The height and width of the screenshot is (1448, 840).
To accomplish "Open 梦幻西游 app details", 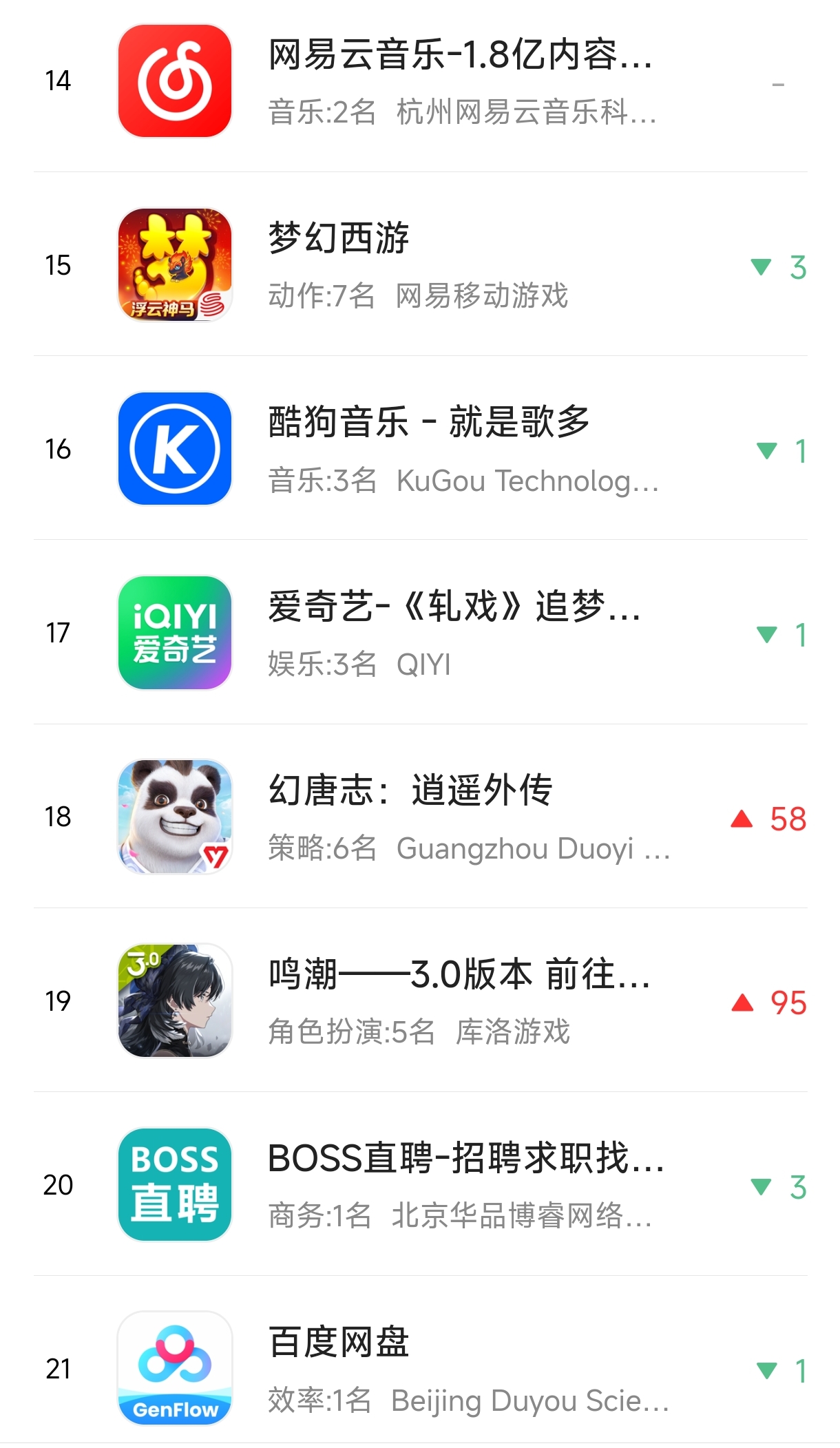I will point(417,265).
